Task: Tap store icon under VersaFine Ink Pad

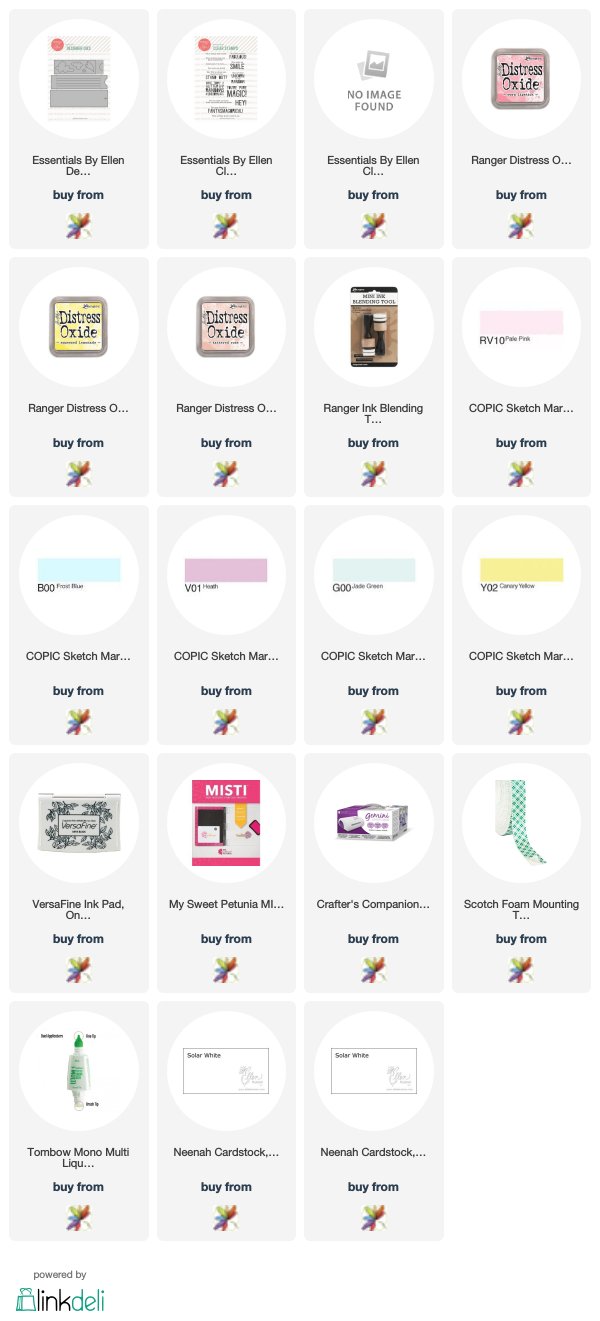Action: tap(78, 967)
